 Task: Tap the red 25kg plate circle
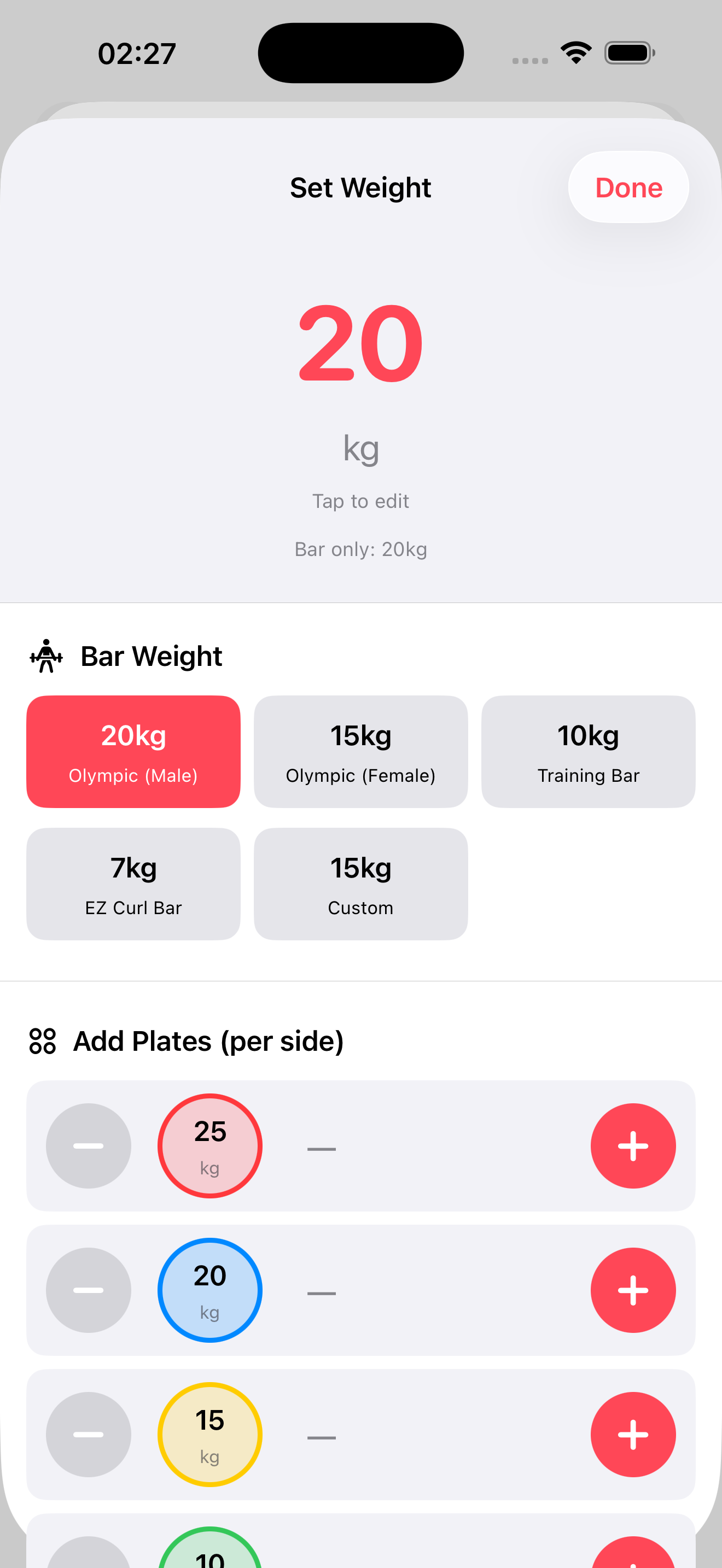click(209, 1146)
